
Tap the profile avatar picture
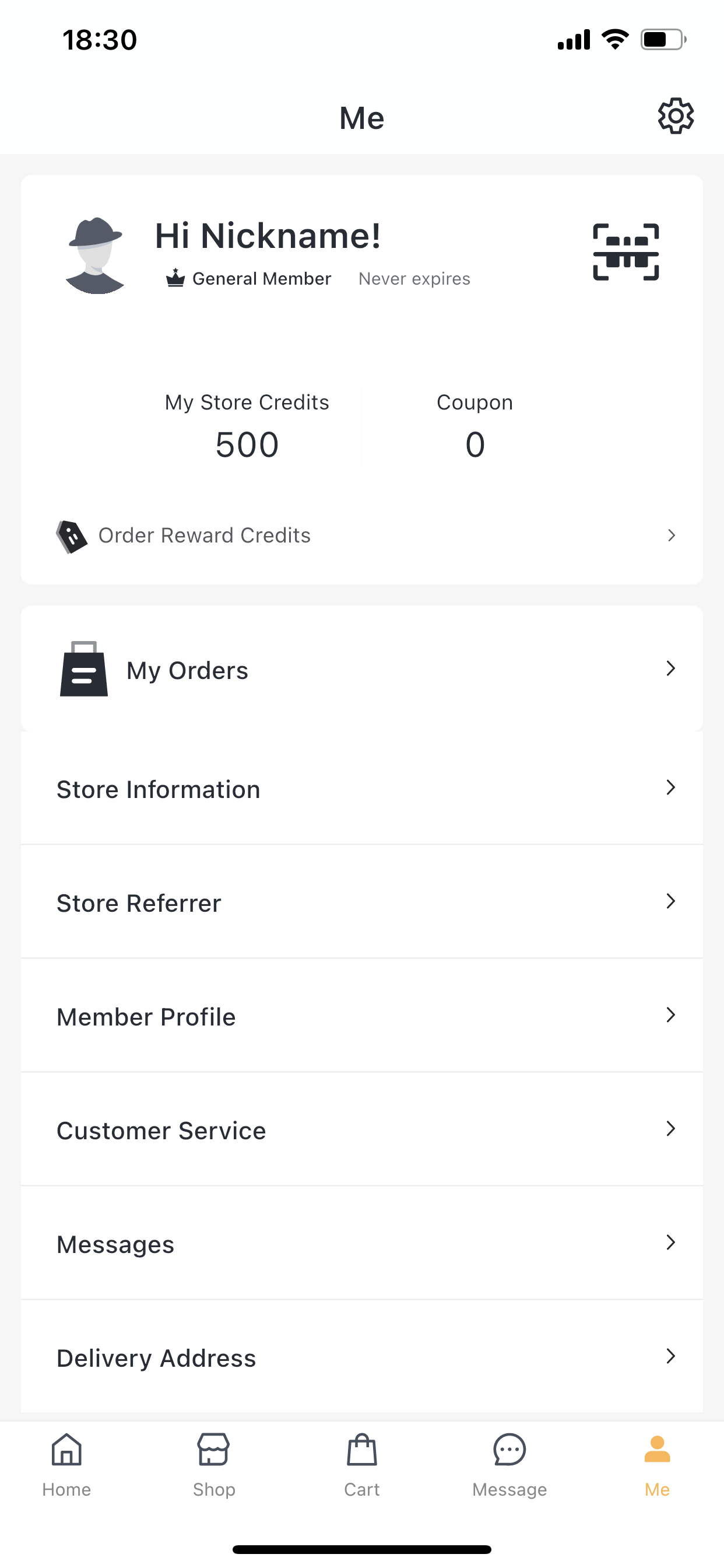pos(95,255)
